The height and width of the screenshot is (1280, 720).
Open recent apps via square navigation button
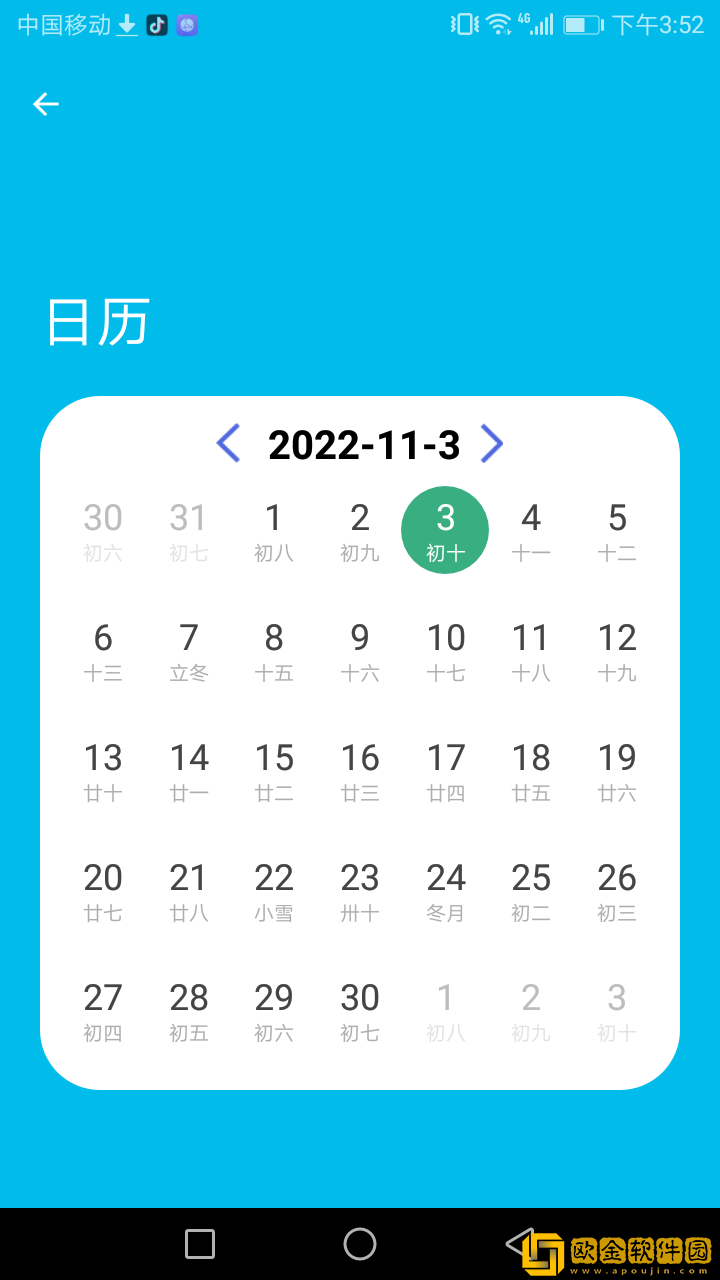coord(198,1244)
